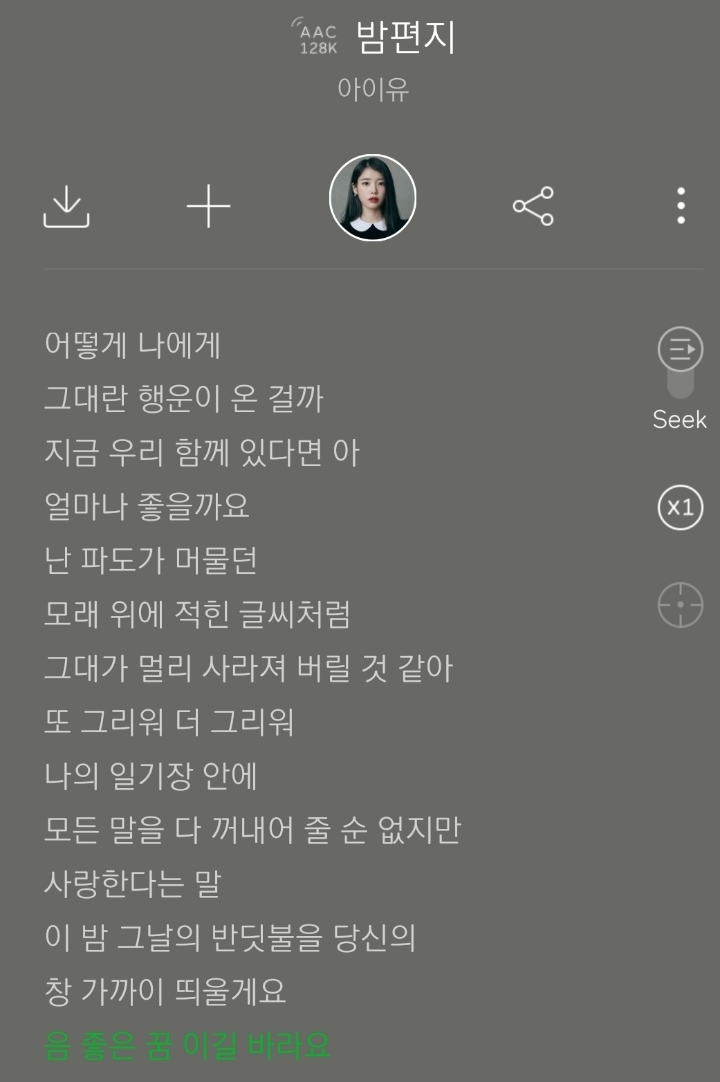The height and width of the screenshot is (1082, 720).
Task: Add 밤편지 to a playlist
Action: [x=210, y=207]
